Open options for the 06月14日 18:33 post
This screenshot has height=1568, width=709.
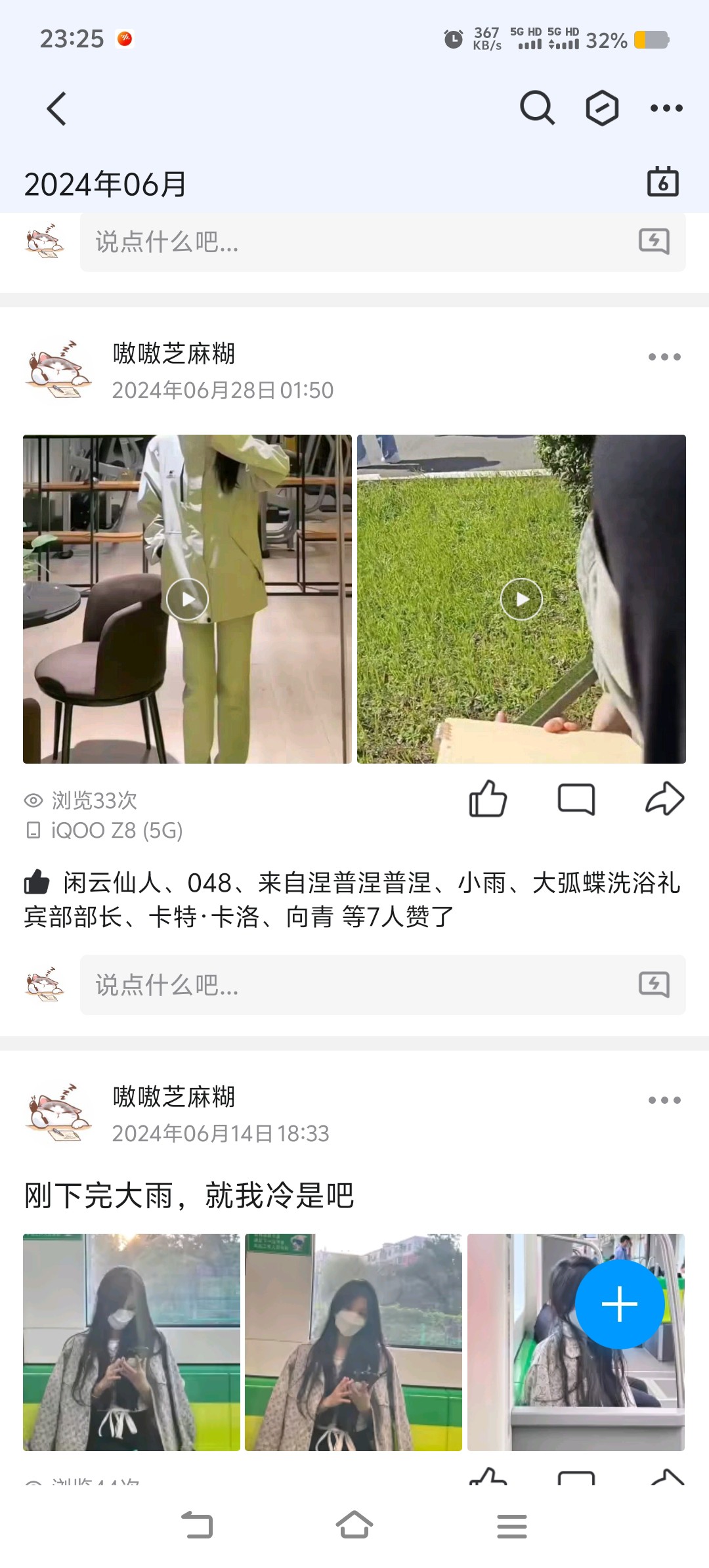click(x=664, y=1100)
